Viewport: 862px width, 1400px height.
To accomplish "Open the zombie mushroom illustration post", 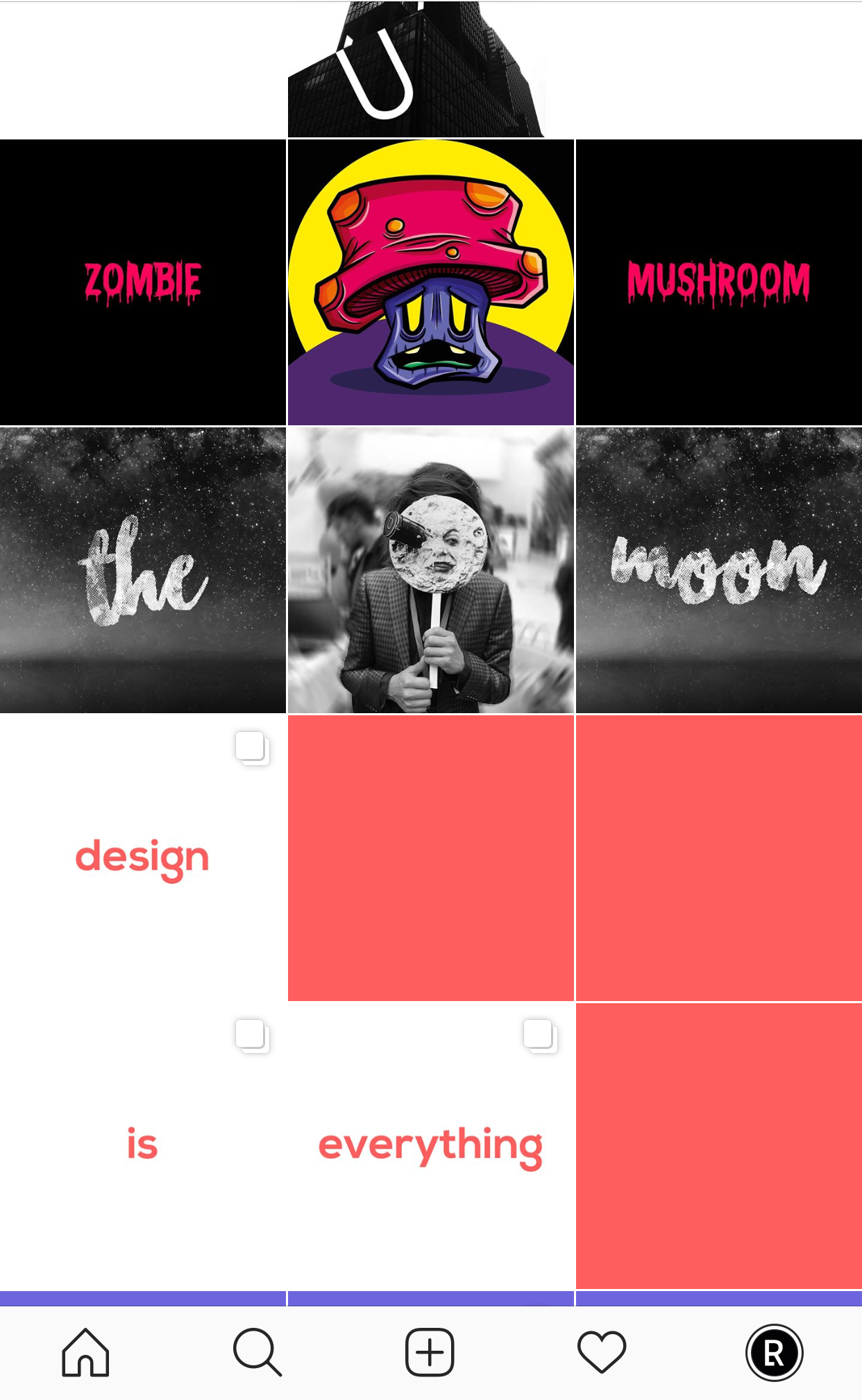I will coord(431,282).
